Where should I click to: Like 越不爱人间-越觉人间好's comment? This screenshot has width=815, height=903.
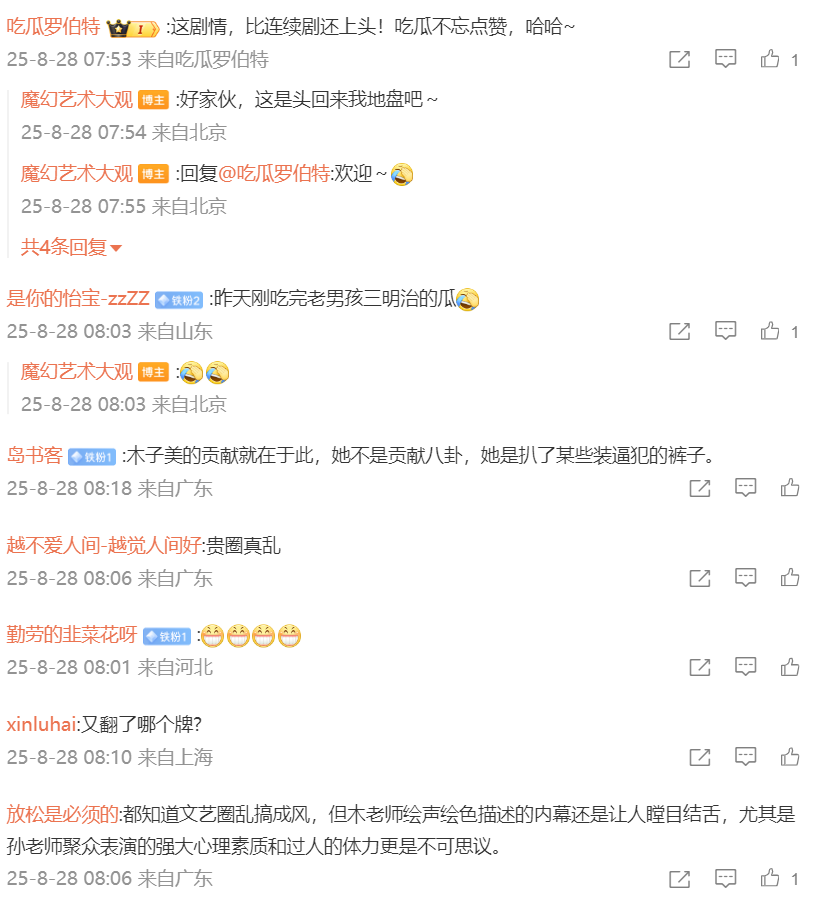pyautogui.click(x=790, y=578)
